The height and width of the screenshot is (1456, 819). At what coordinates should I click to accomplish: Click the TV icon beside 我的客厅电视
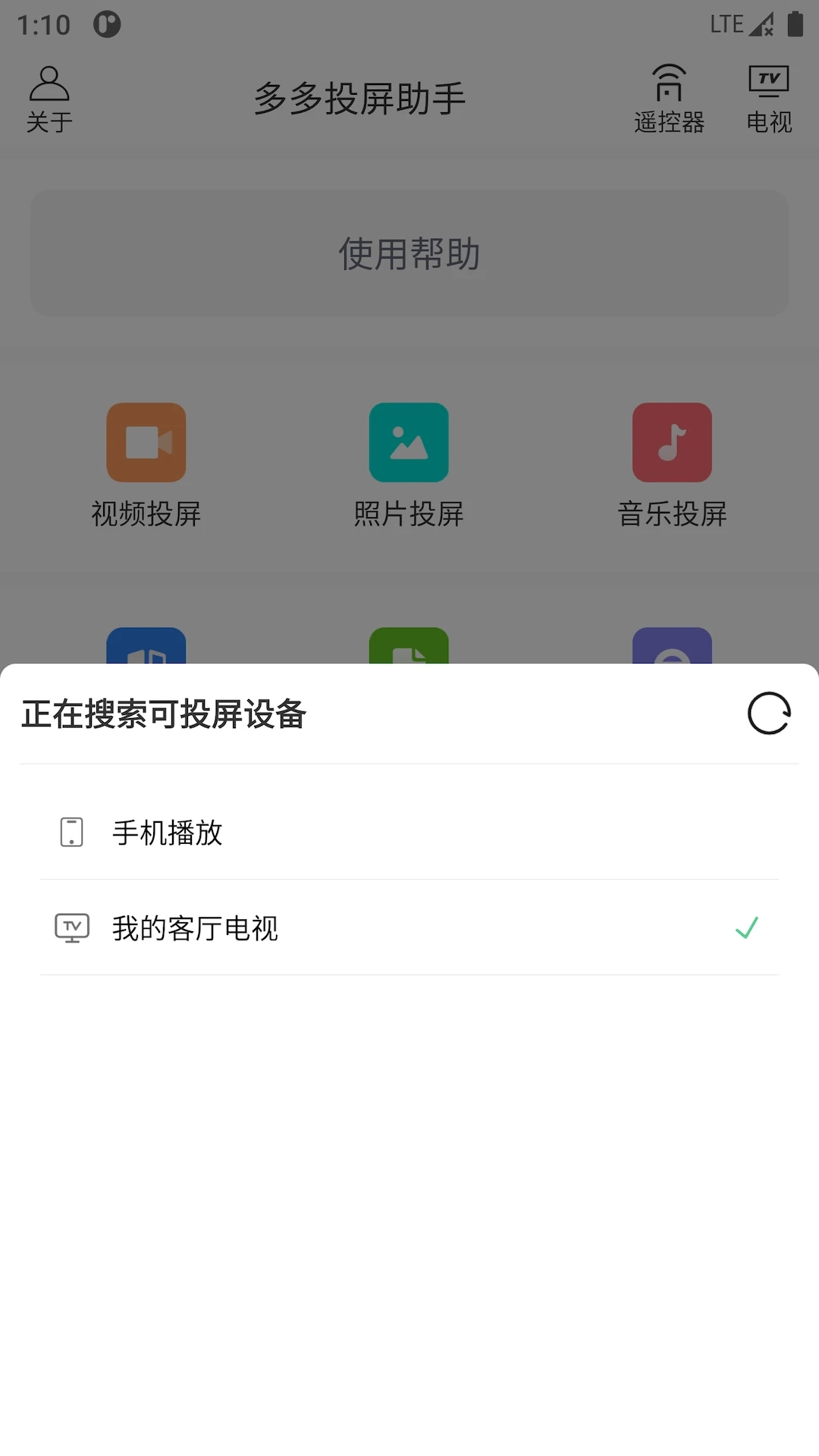click(x=71, y=927)
